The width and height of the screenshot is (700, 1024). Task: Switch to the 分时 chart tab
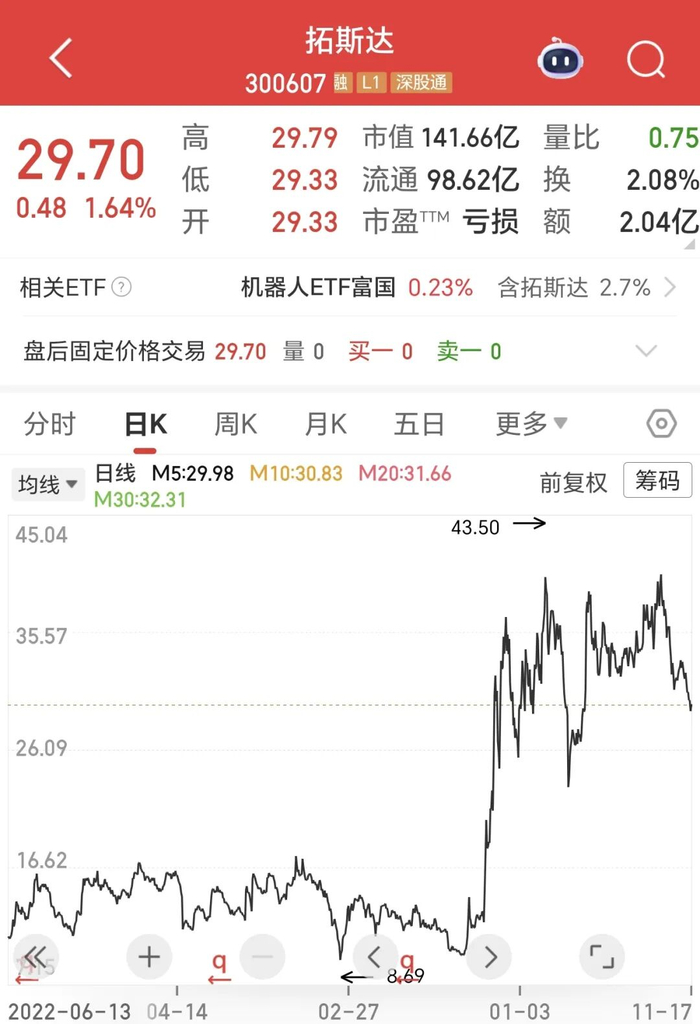coord(49,424)
